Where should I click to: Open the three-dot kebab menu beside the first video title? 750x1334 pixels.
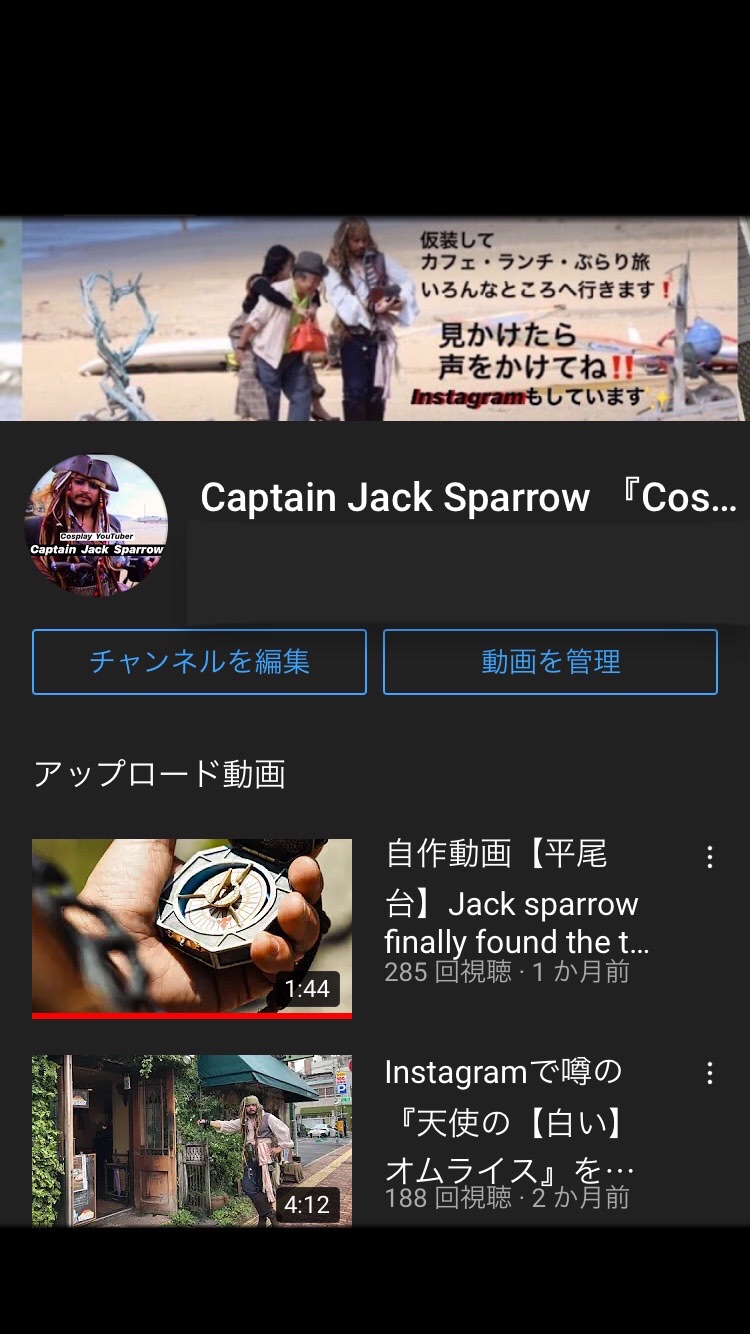click(x=709, y=857)
